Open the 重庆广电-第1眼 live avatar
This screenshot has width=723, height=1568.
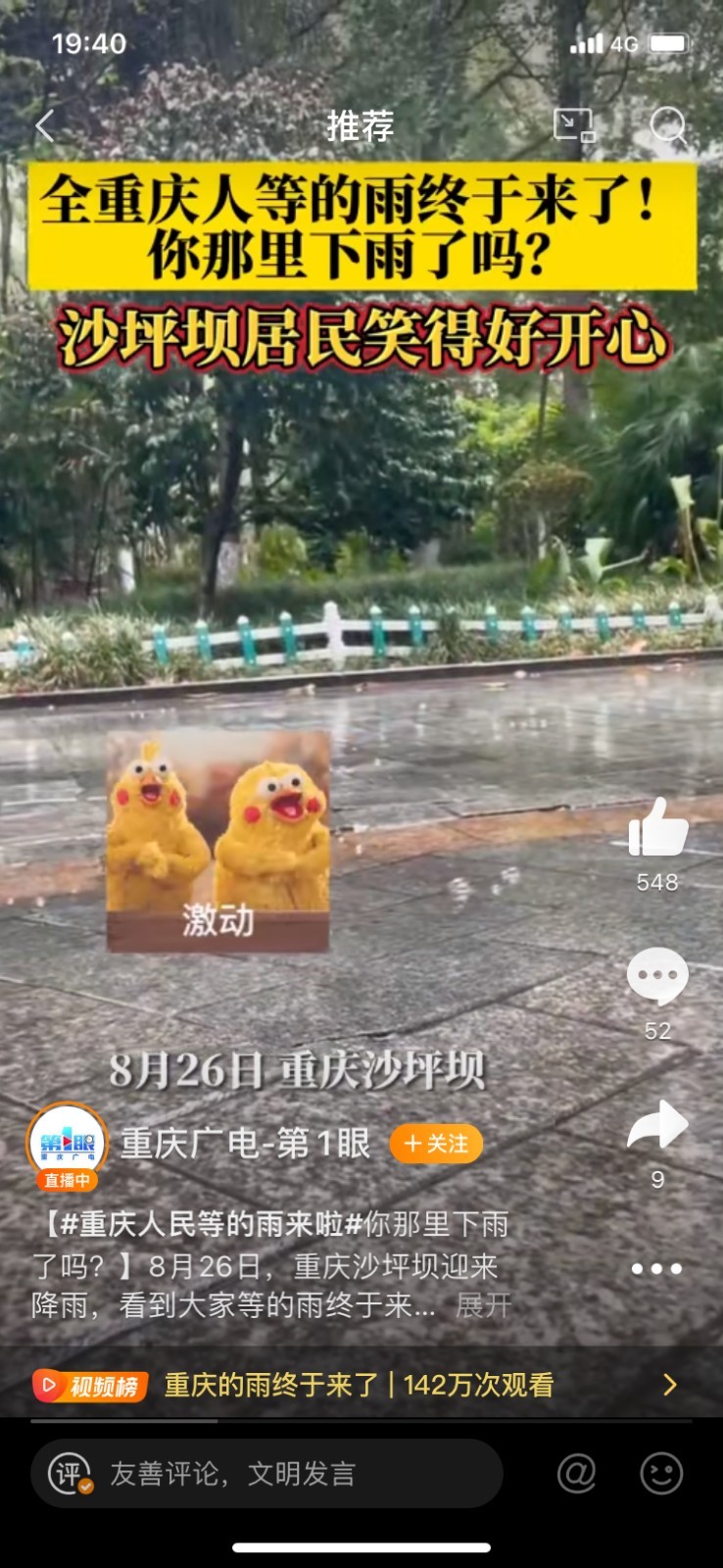click(x=67, y=1144)
